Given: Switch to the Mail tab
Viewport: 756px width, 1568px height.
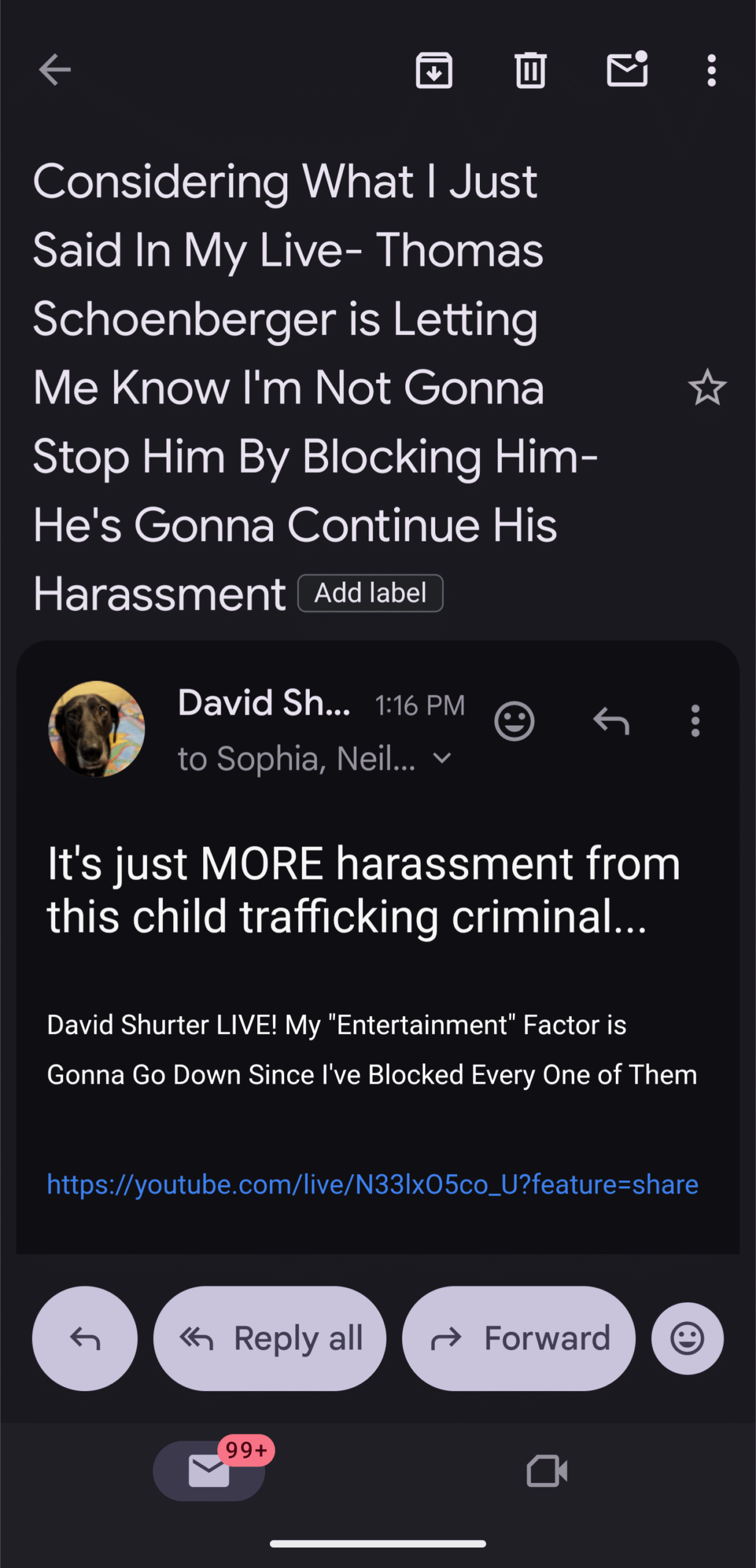Looking at the screenshot, I should tap(209, 1471).
